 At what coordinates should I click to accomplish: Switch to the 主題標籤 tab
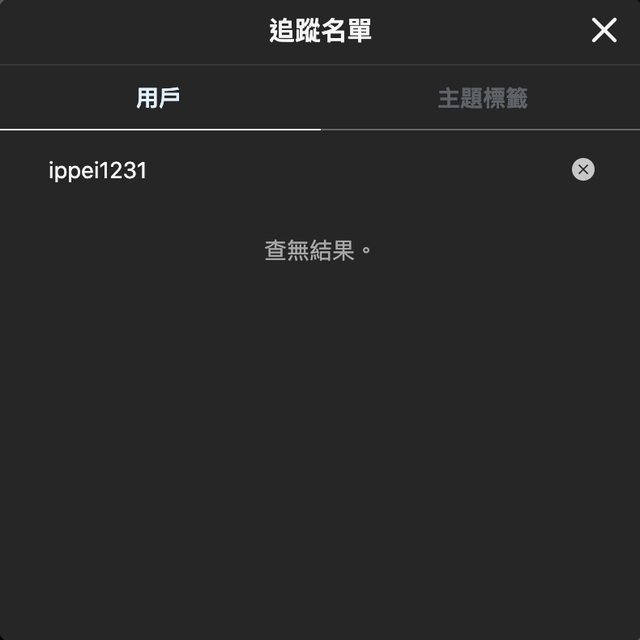482,98
